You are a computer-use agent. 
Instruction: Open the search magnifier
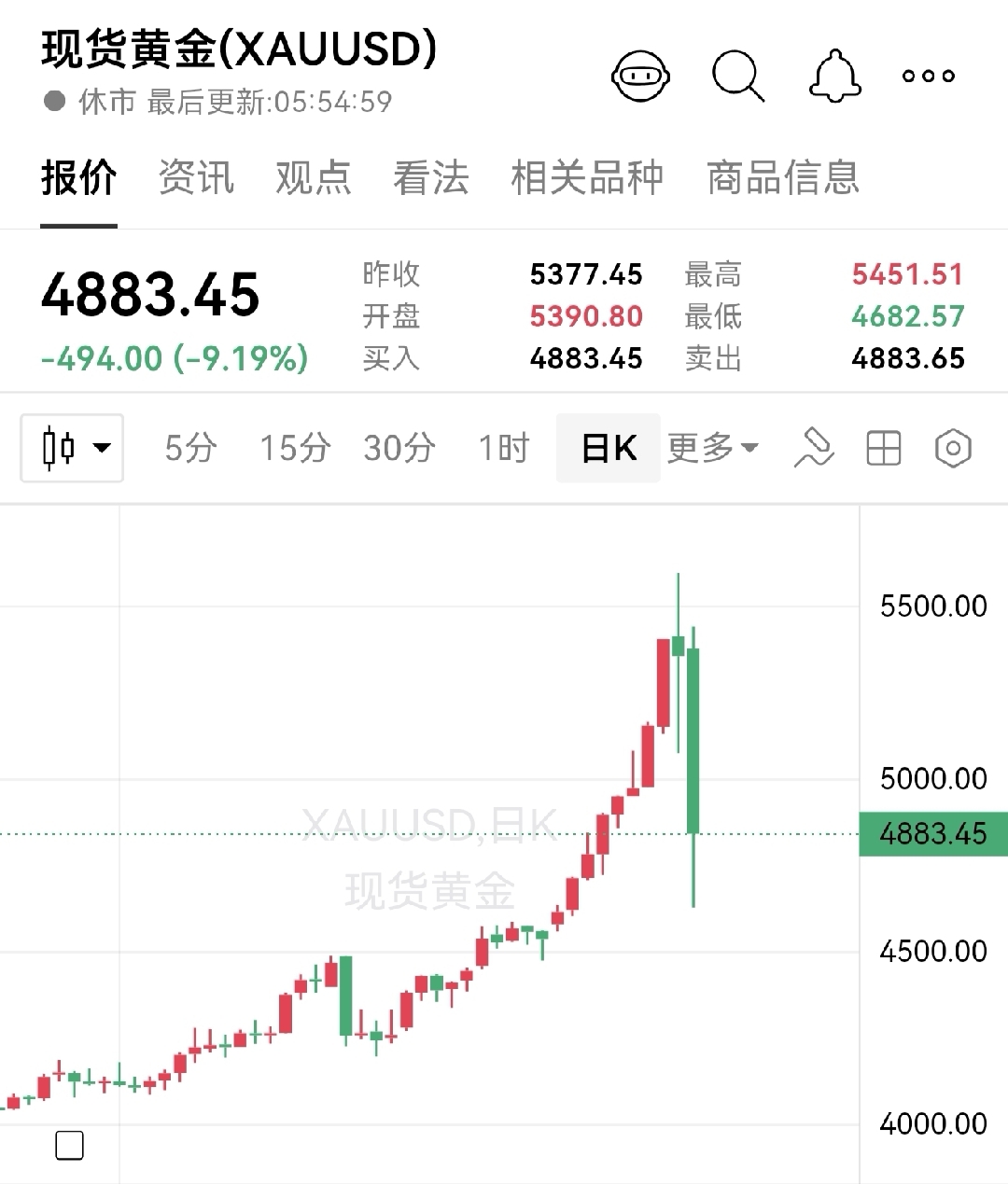click(x=738, y=75)
